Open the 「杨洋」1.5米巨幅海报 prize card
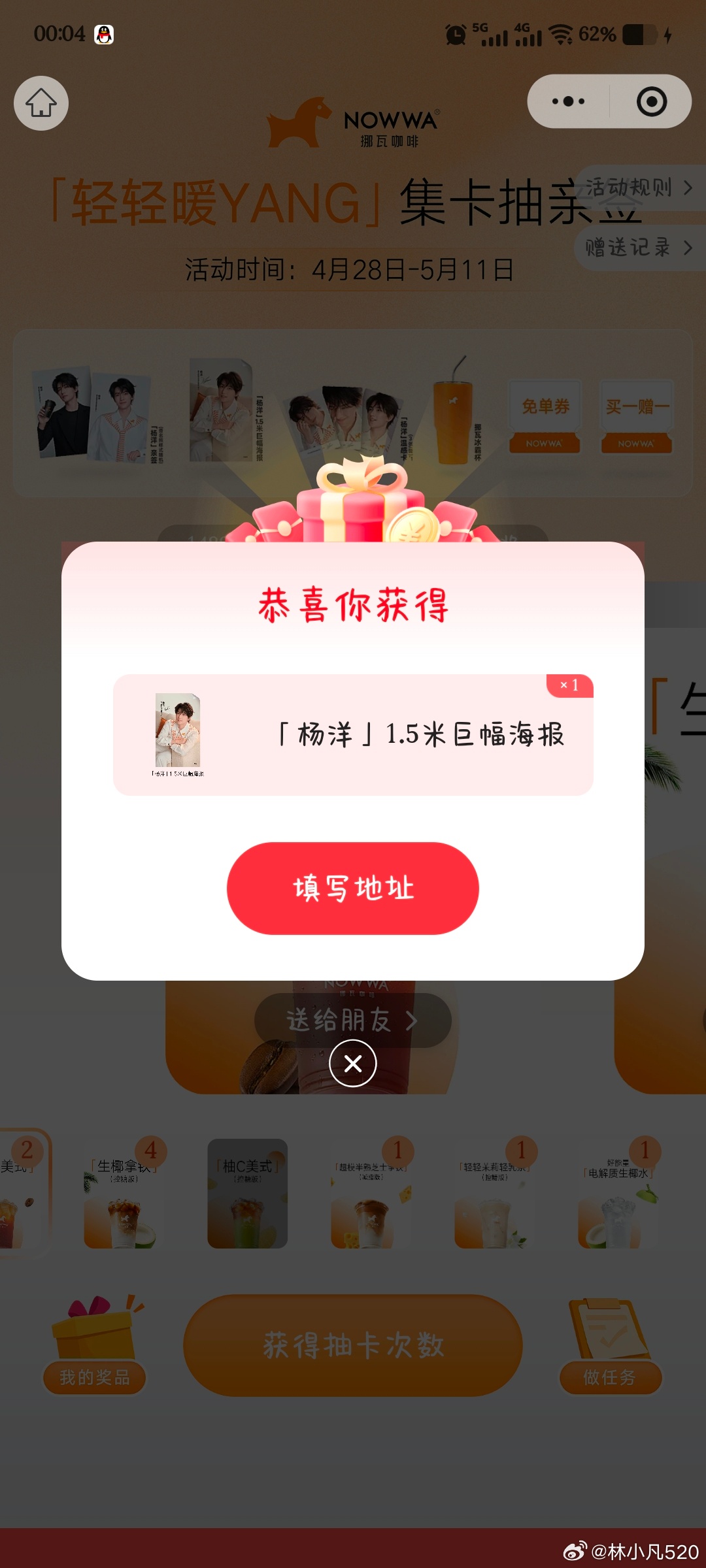The width and height of the screenshot is (706, 1568). coord(353,734)
